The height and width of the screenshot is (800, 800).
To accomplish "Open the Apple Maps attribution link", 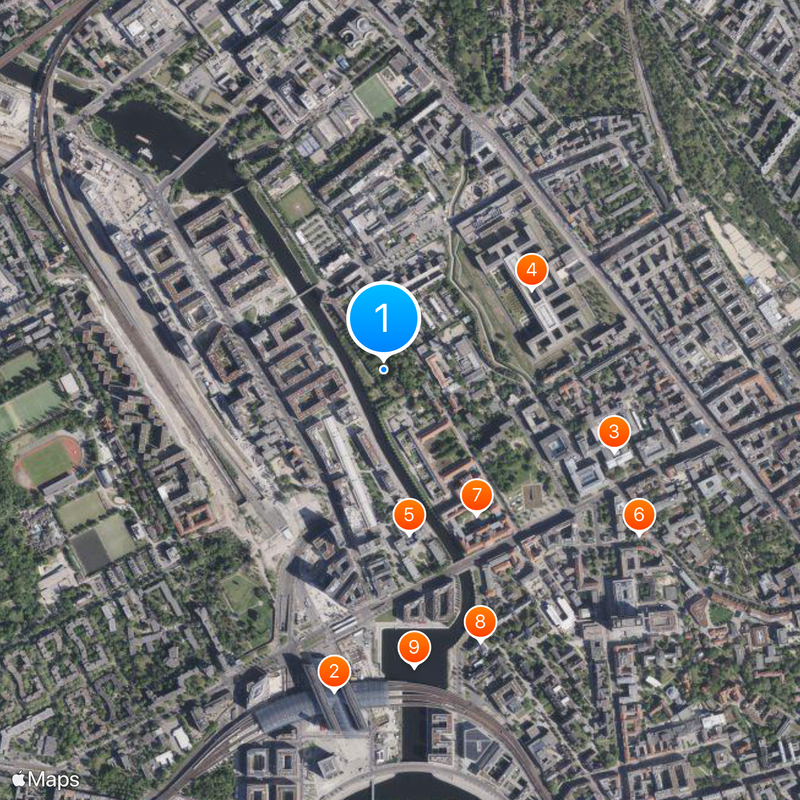I will 45,778.
